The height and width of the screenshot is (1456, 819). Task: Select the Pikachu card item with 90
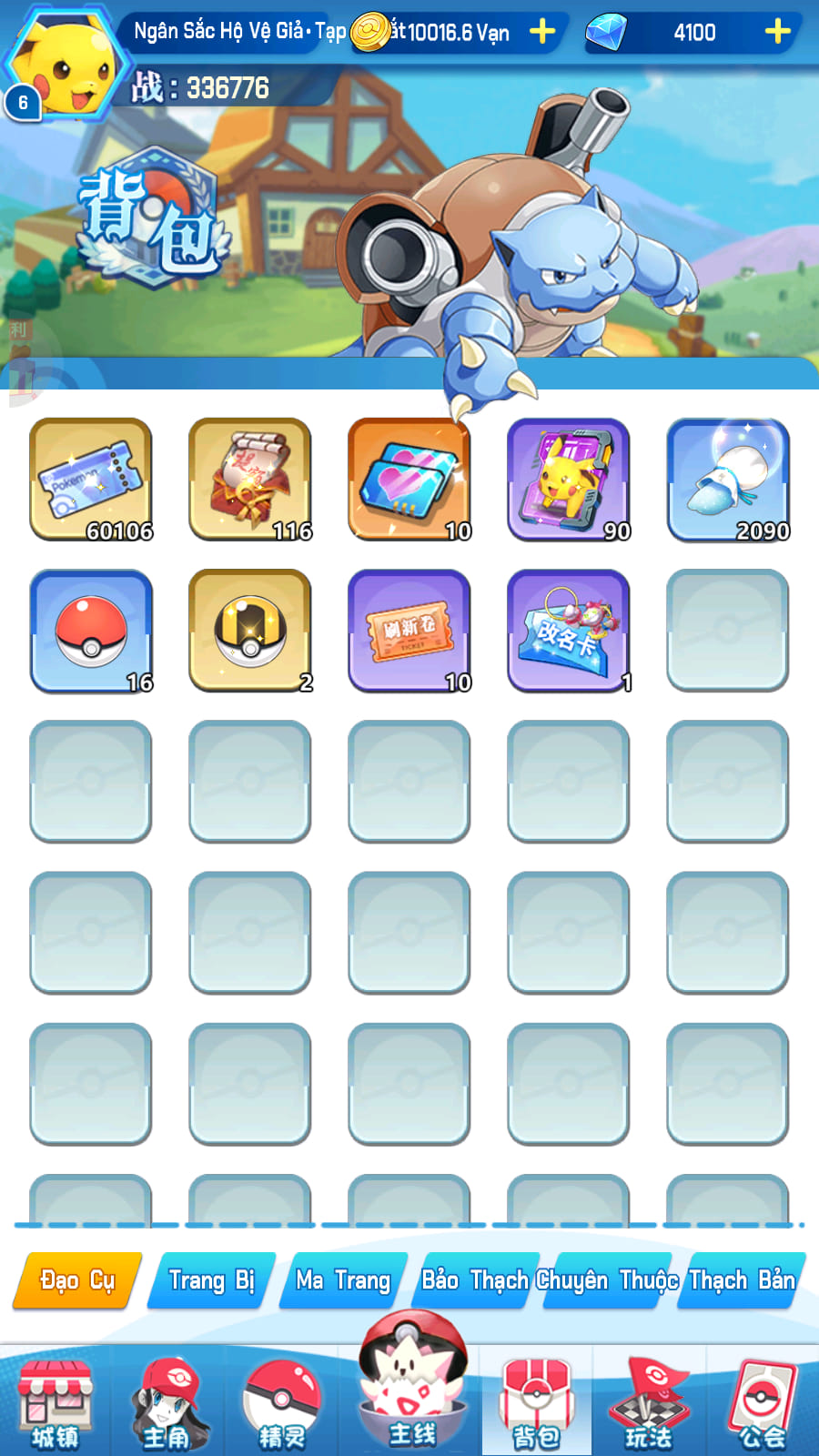pyautogui.click(x=569, y=479)
